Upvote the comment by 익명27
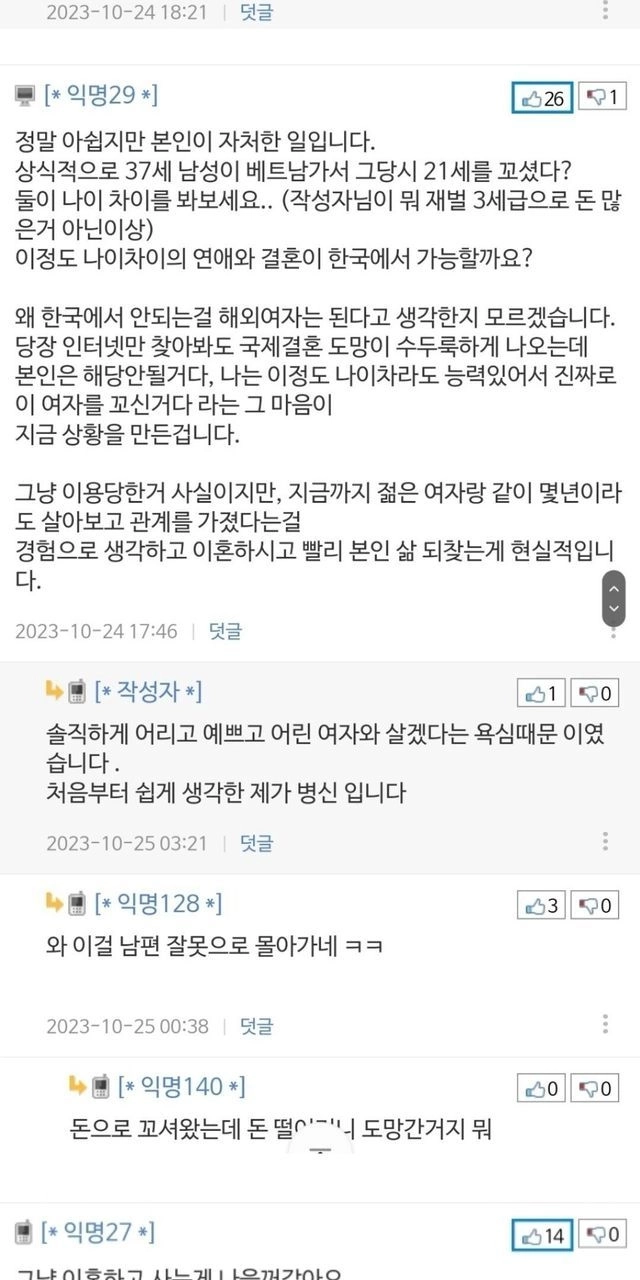This screenshot has height=1280, width=640. [543, 1236]
